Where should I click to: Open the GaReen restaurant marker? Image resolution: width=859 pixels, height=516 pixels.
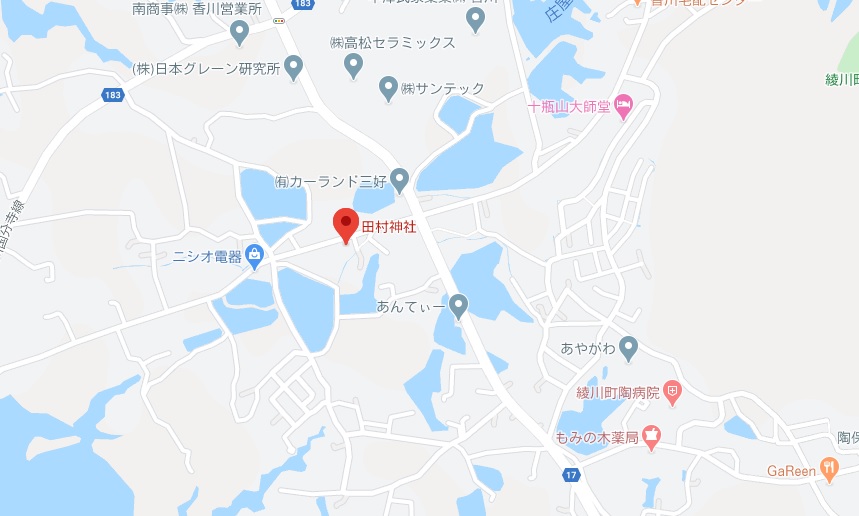point(828,467)
